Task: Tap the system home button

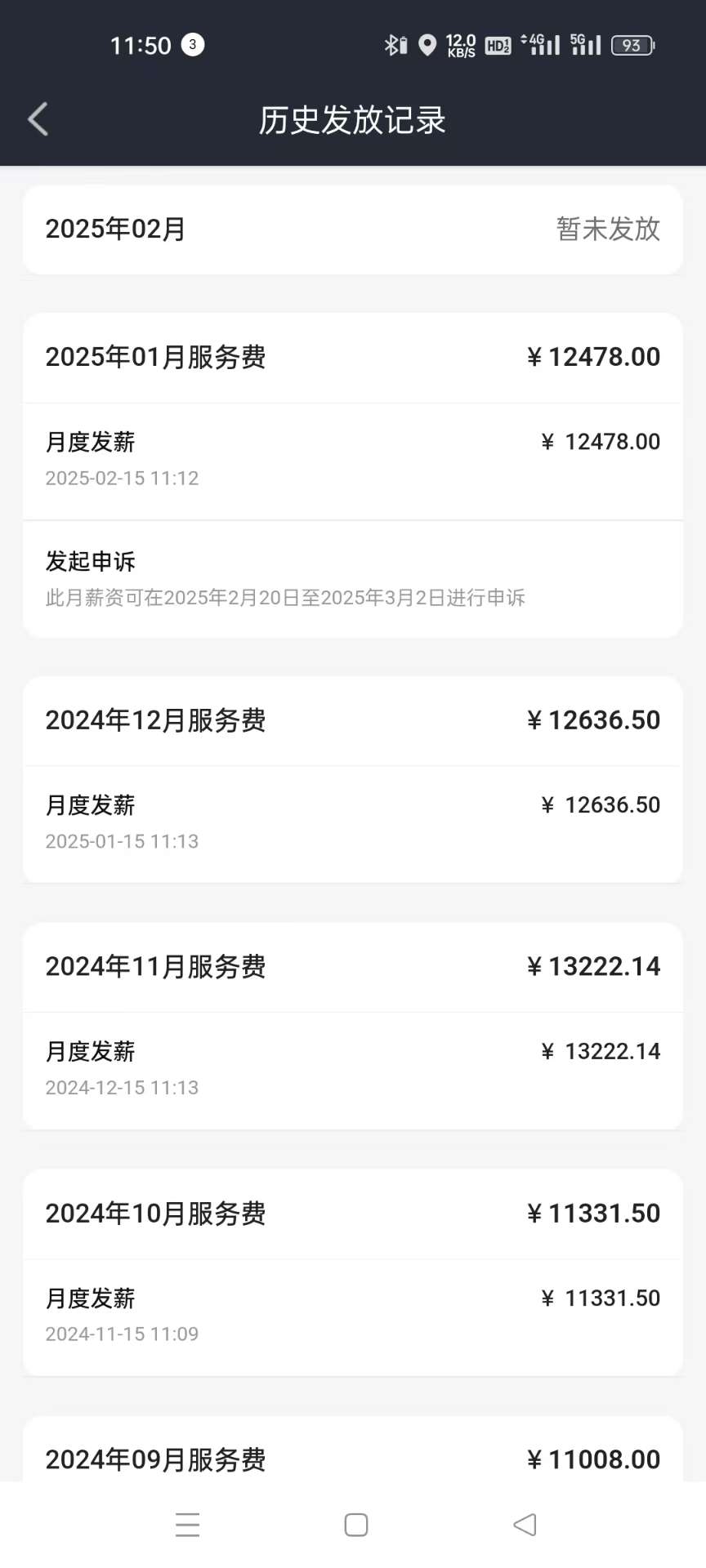Action: point(356,1525)
